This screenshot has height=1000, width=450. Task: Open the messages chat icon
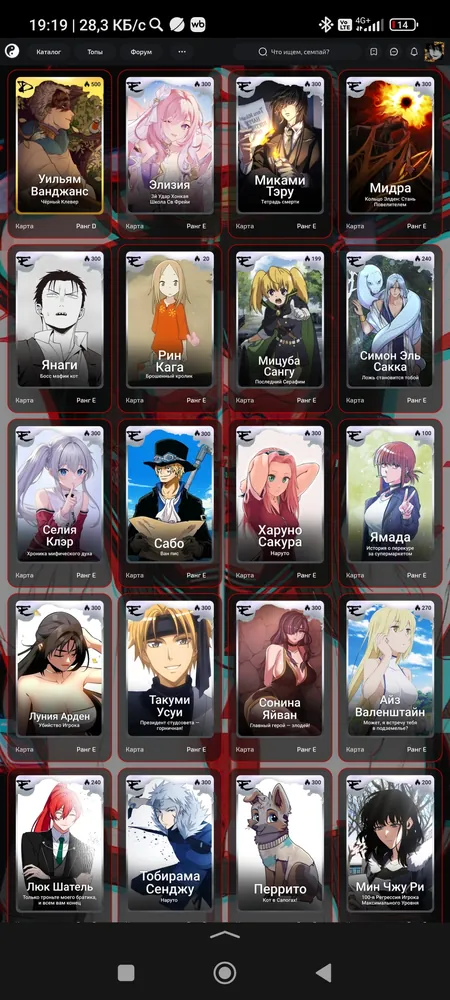click(394, 52)
